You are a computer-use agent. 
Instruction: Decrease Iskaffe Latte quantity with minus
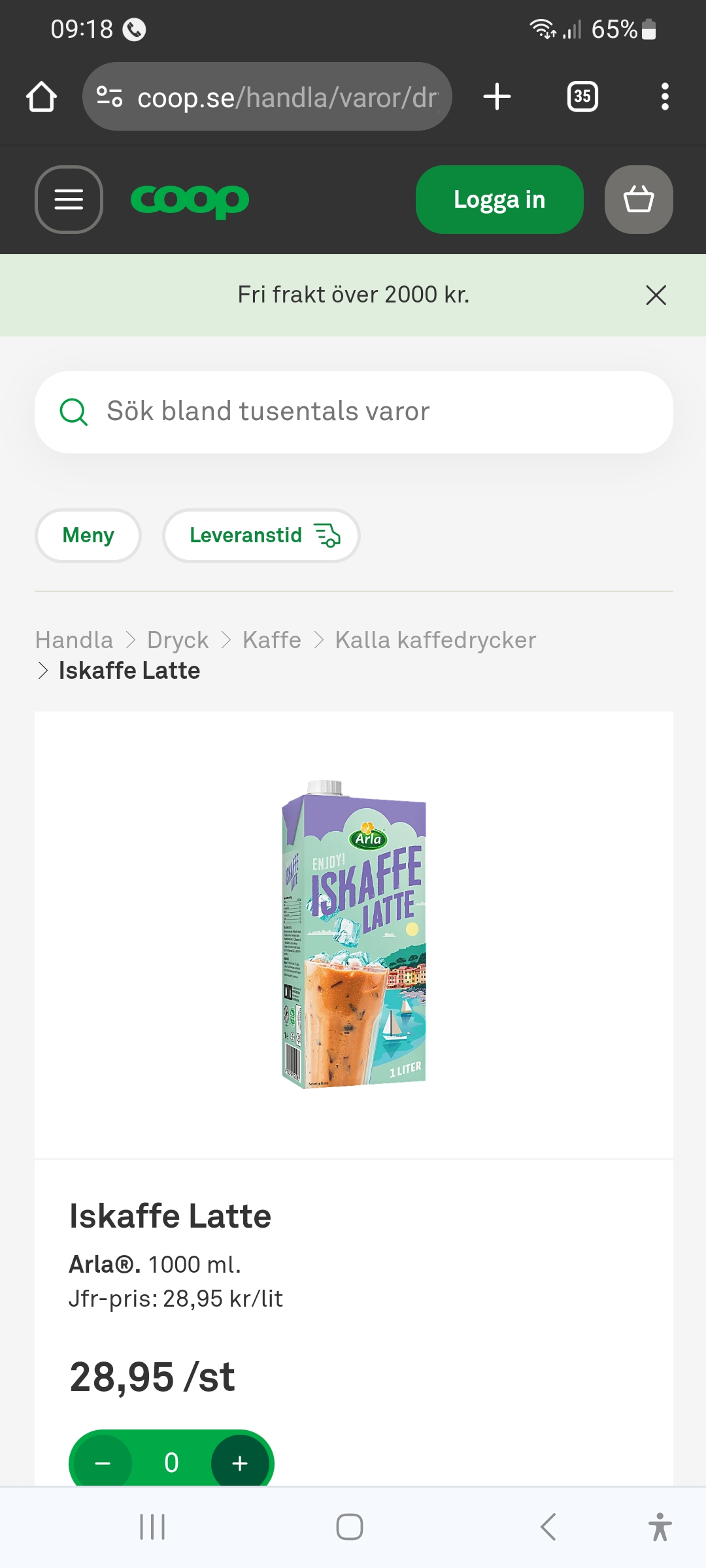tap(103, 1462)
